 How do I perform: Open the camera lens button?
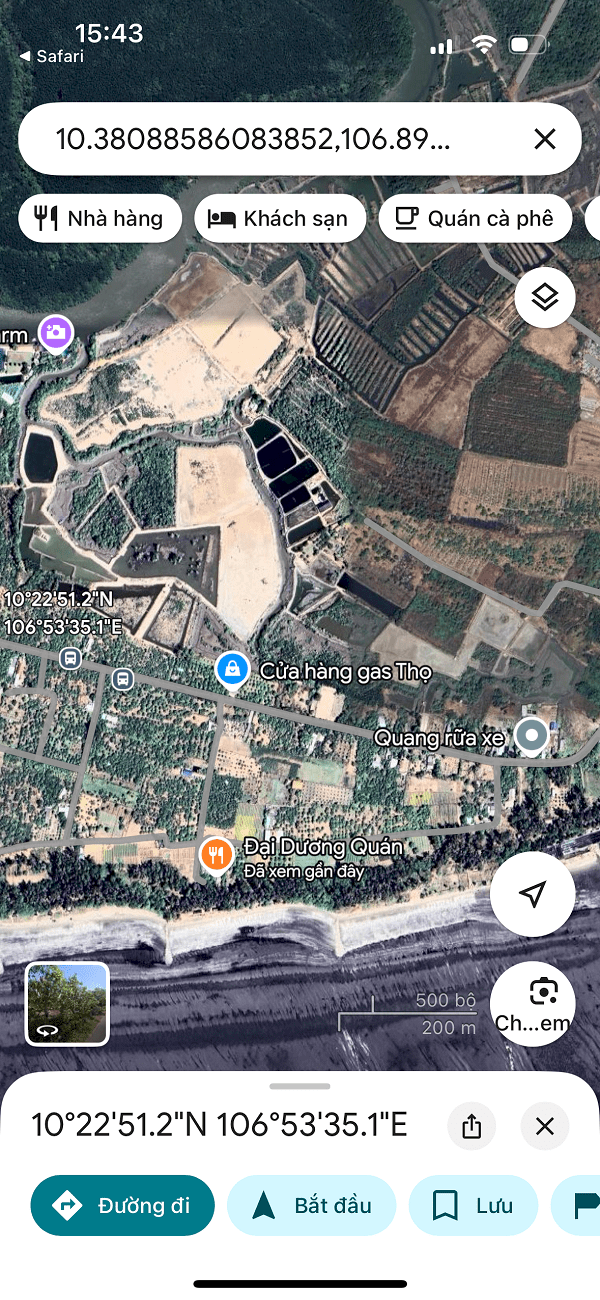pyautogui.click(x=533, y=1003)
